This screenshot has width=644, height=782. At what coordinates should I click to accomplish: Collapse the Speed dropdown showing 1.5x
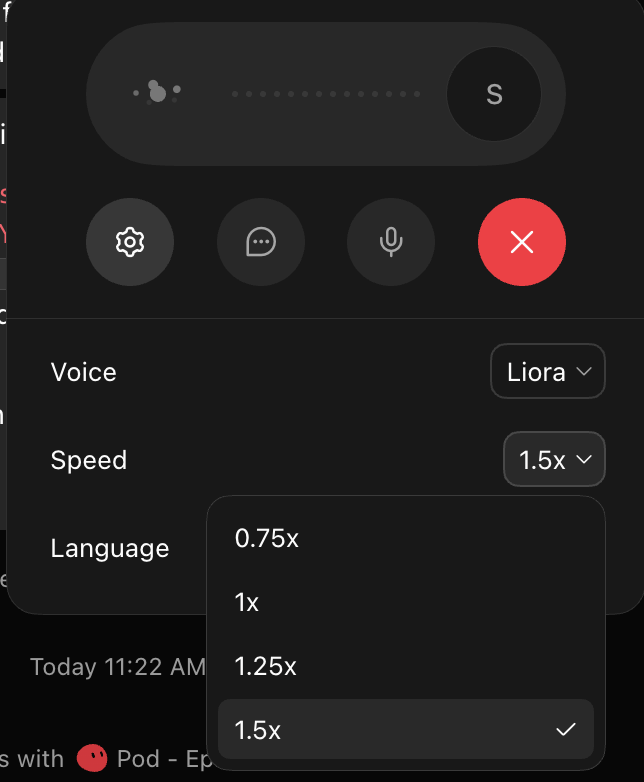pyautogui.click(x=554, y=459)
